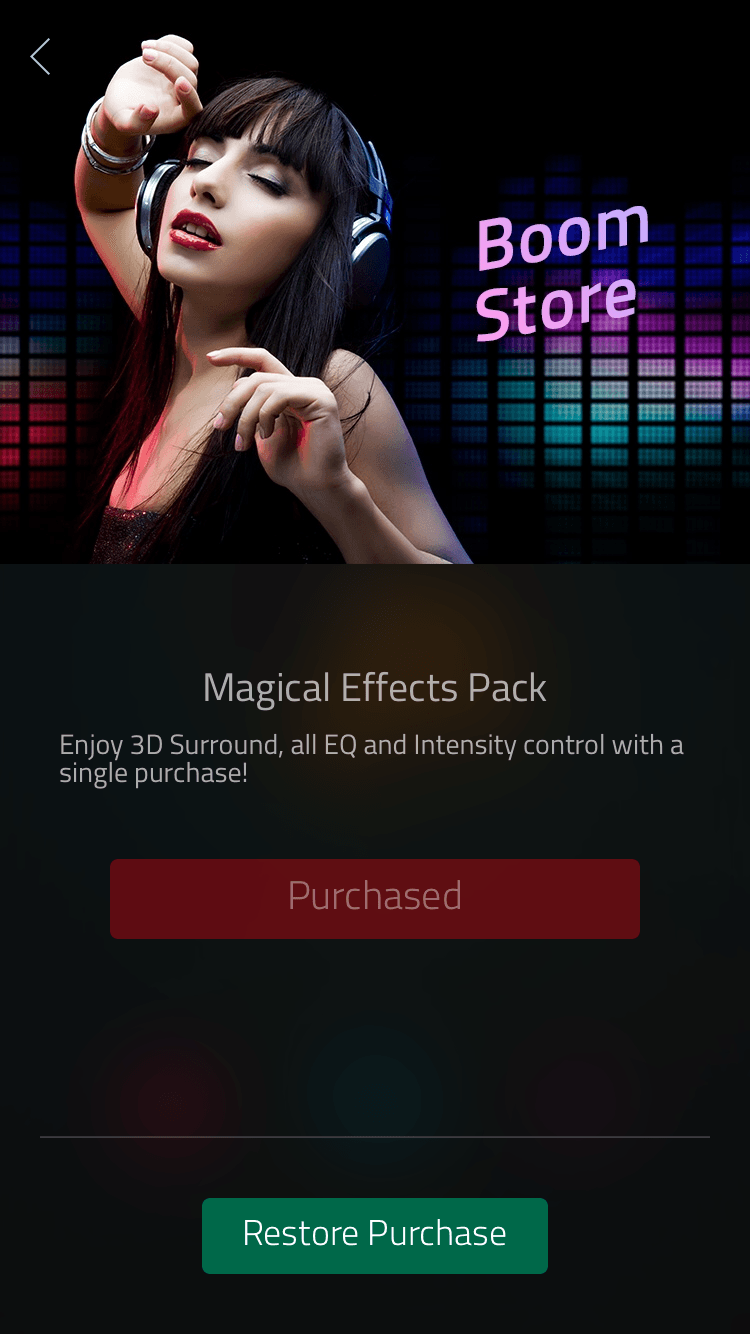Go back using the top-left arrow
750x1334 pixels.
(40, 57)
